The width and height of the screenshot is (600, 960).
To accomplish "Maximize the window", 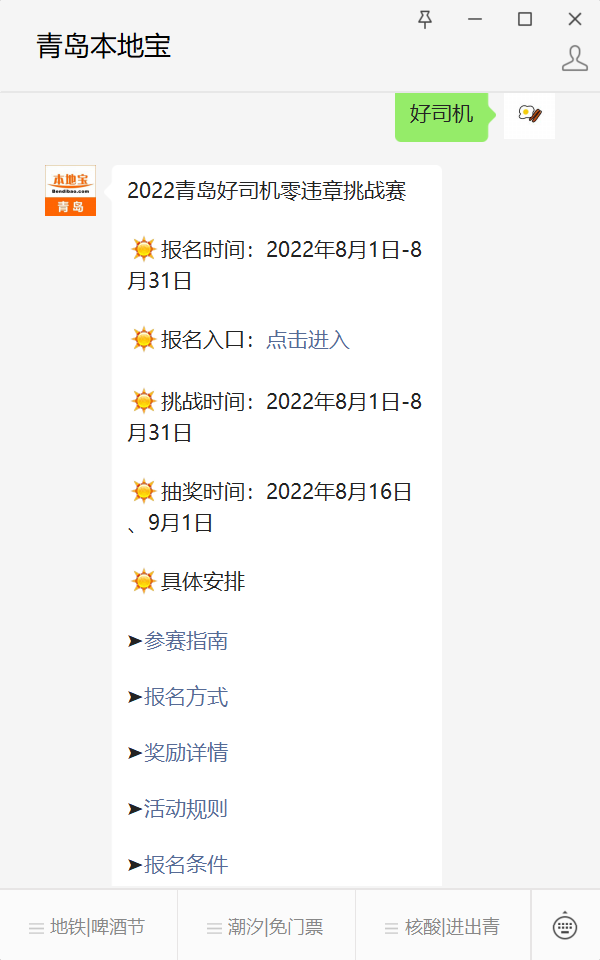I will (x=525, y=20).
